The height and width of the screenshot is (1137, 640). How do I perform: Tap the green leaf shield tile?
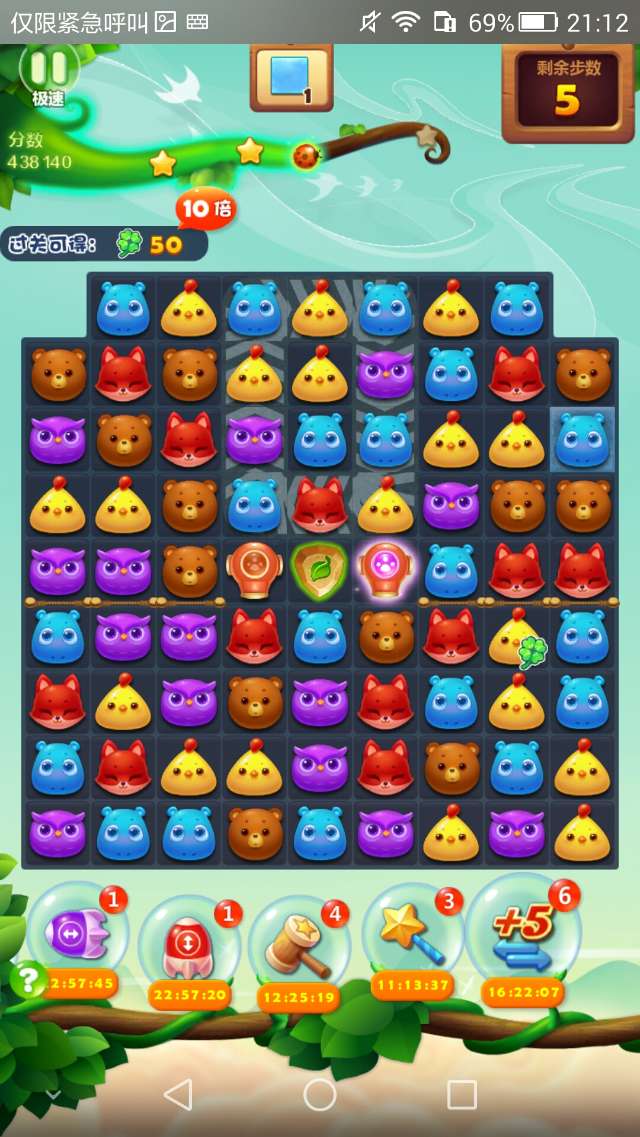(x=319, y=571)
